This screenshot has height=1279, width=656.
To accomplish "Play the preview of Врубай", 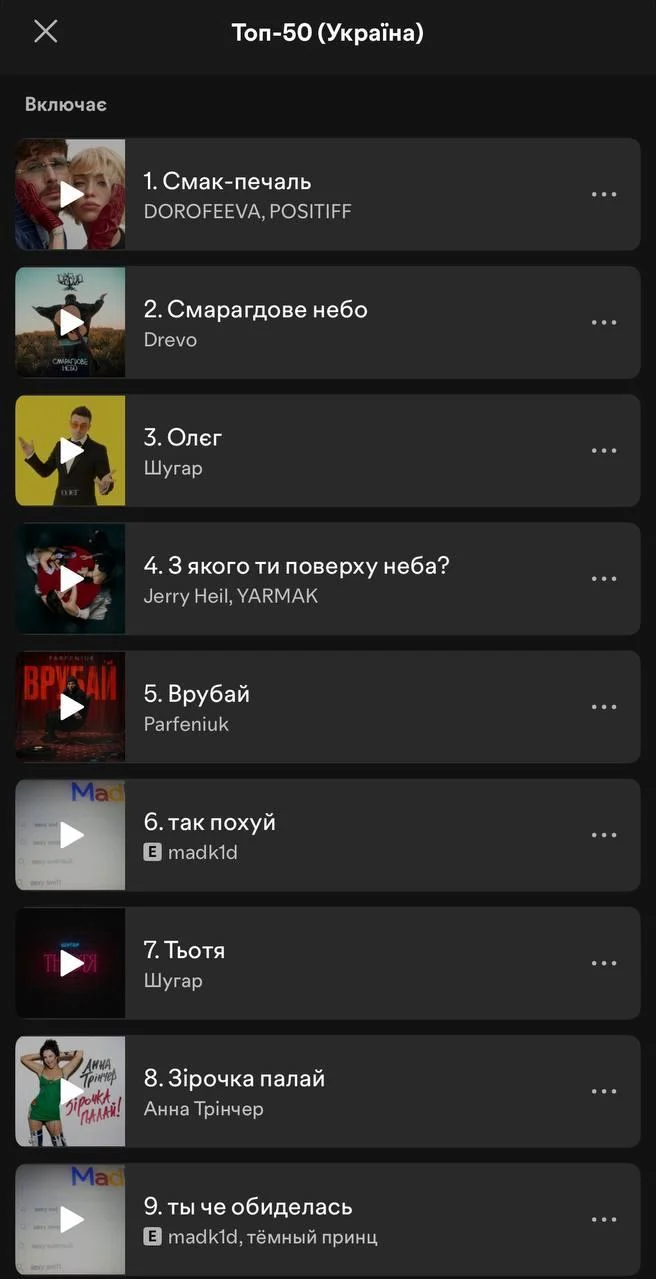I will 71,707.
